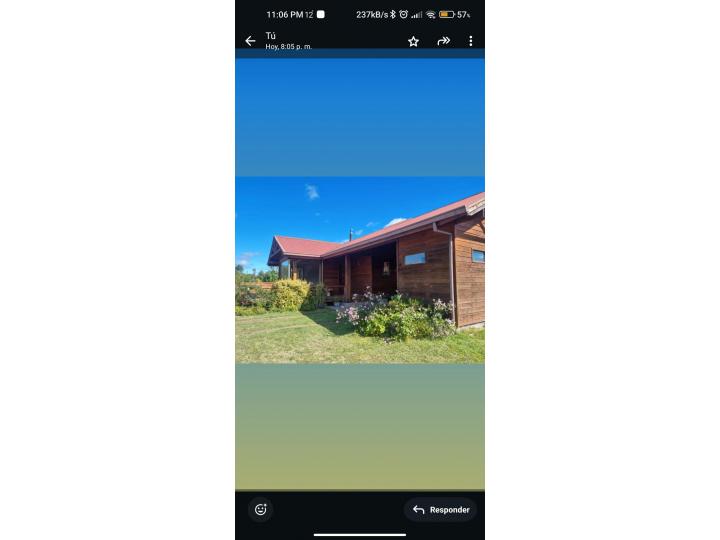This screenshot has width=720, height=540.
Task: Add an emoji reaction
Action: [261, 509]
